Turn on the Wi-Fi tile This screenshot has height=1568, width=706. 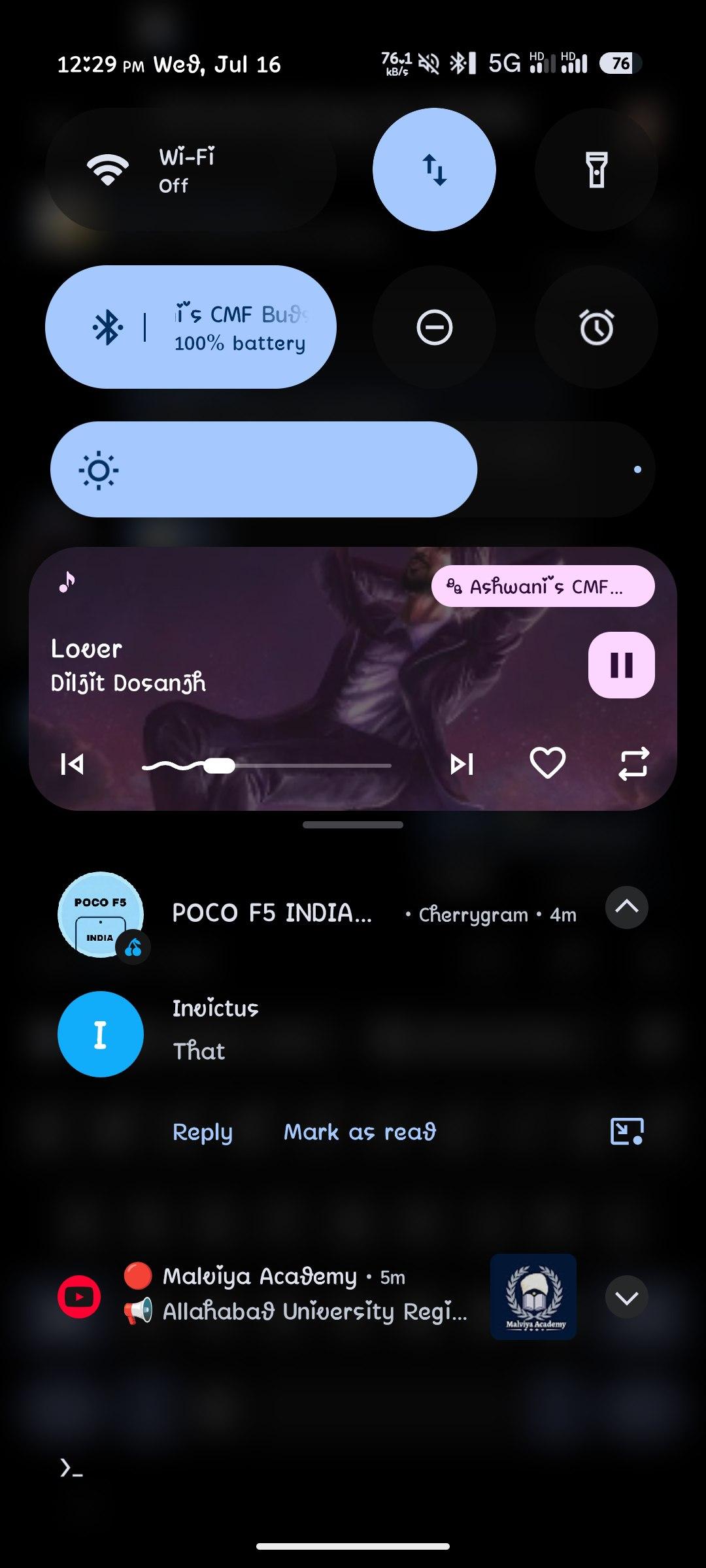click(x=191, y=170)
